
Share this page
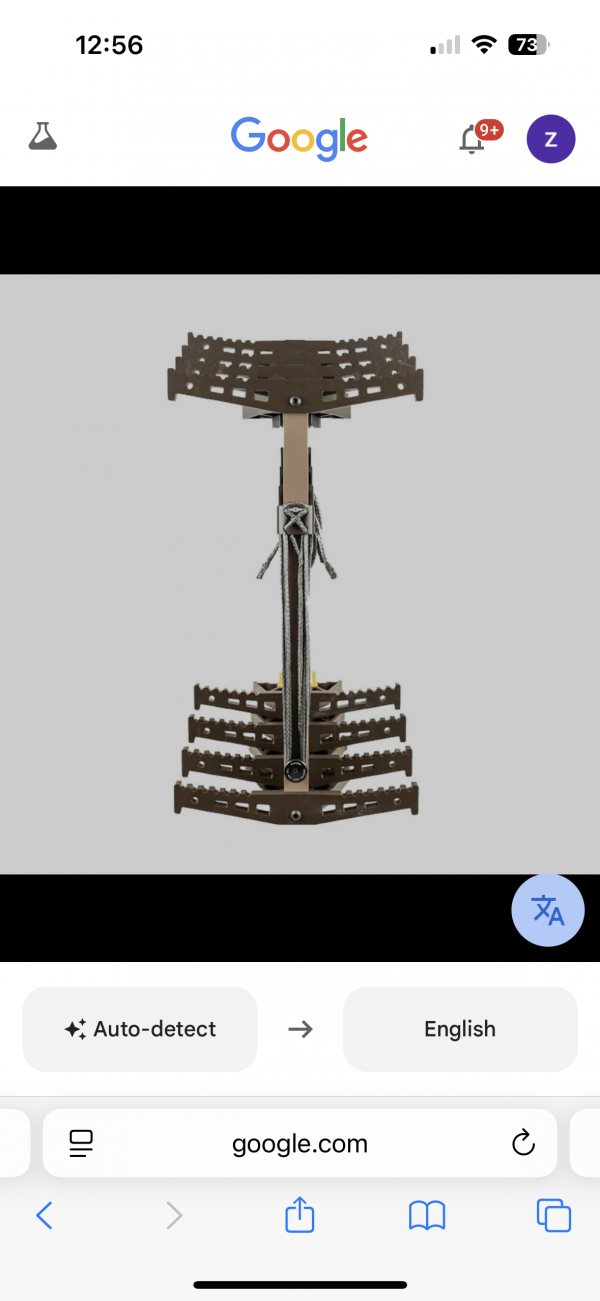[300, 1215]
